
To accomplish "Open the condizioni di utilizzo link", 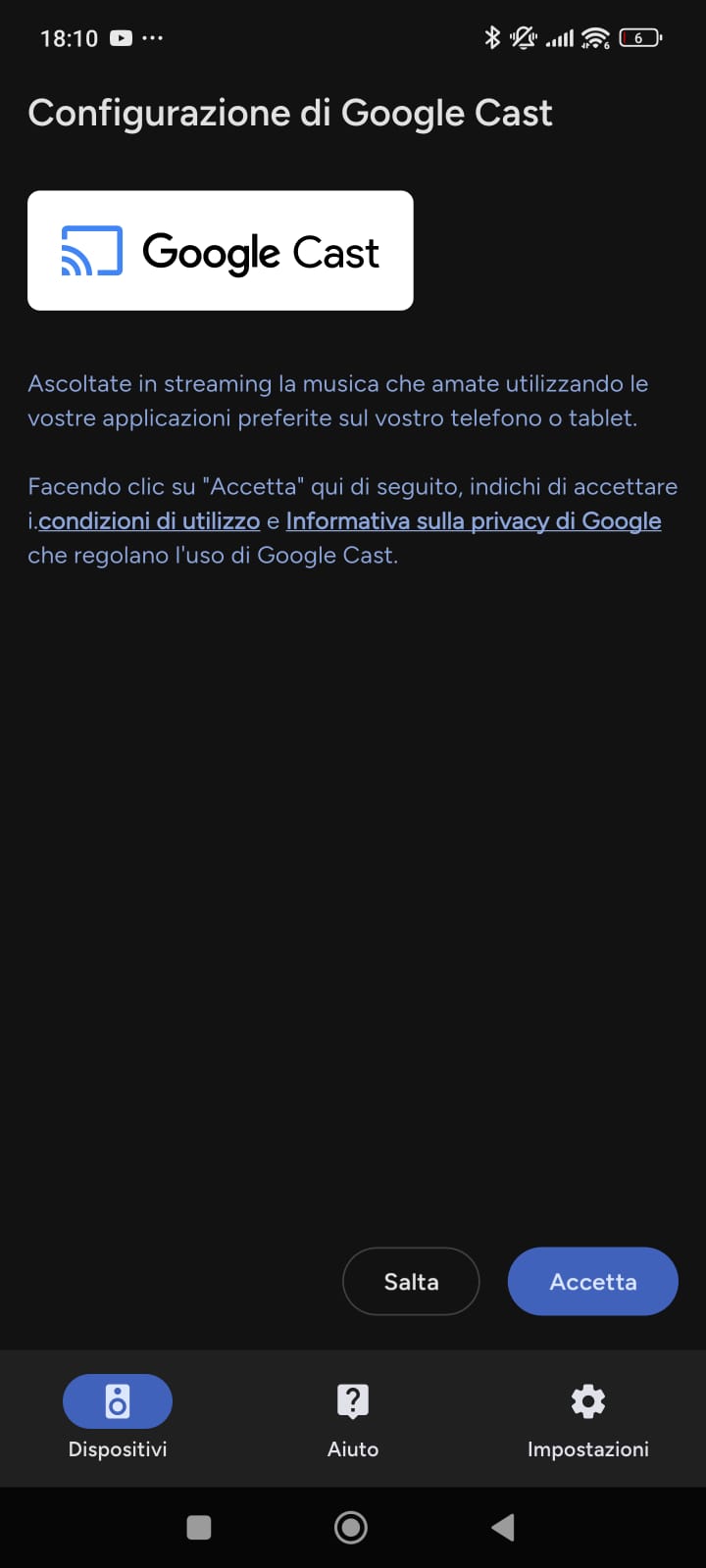I will [x=149, y=521].
